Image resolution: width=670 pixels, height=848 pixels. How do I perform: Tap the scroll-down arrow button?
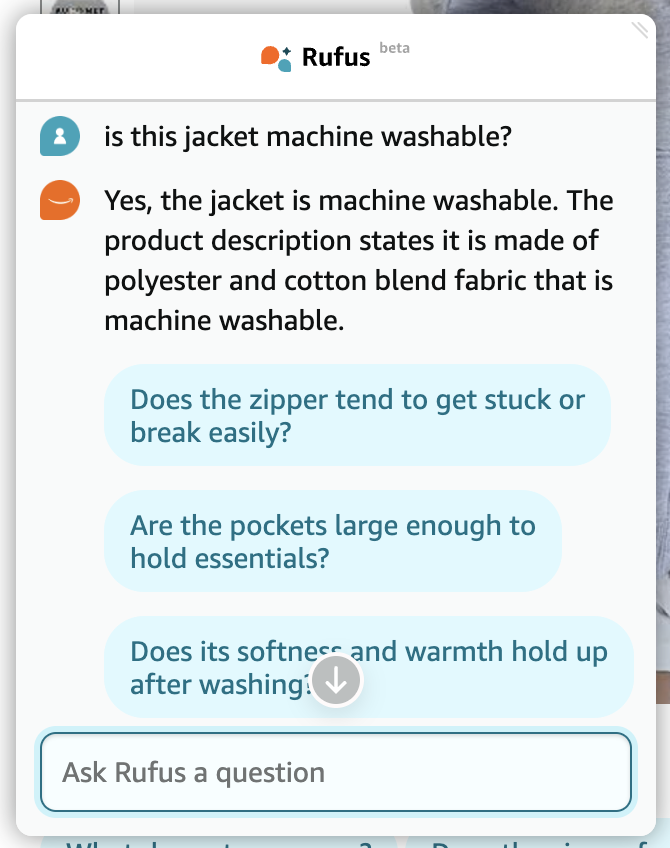pyautogui.click(x=337, y=681)
